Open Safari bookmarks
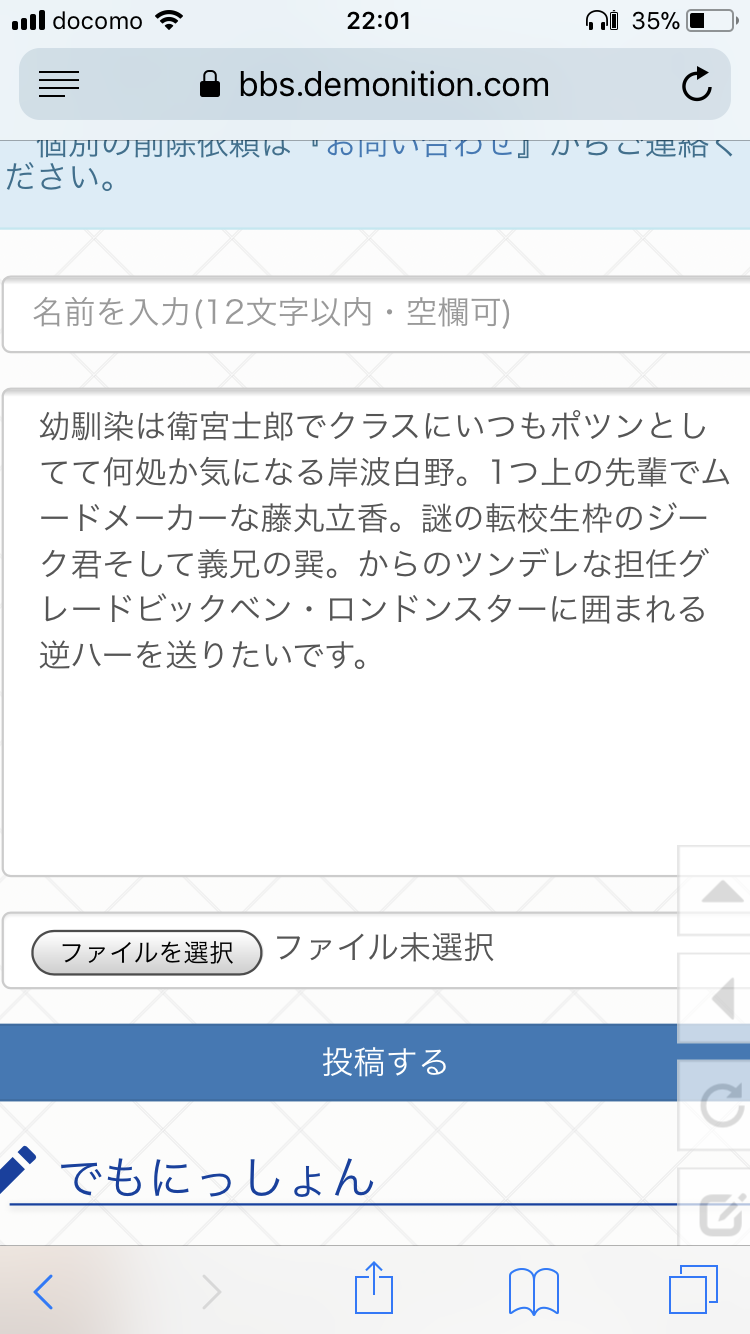Image resolution: width=750 pixels, height=1334 pixels. [x=534, y=1292]
